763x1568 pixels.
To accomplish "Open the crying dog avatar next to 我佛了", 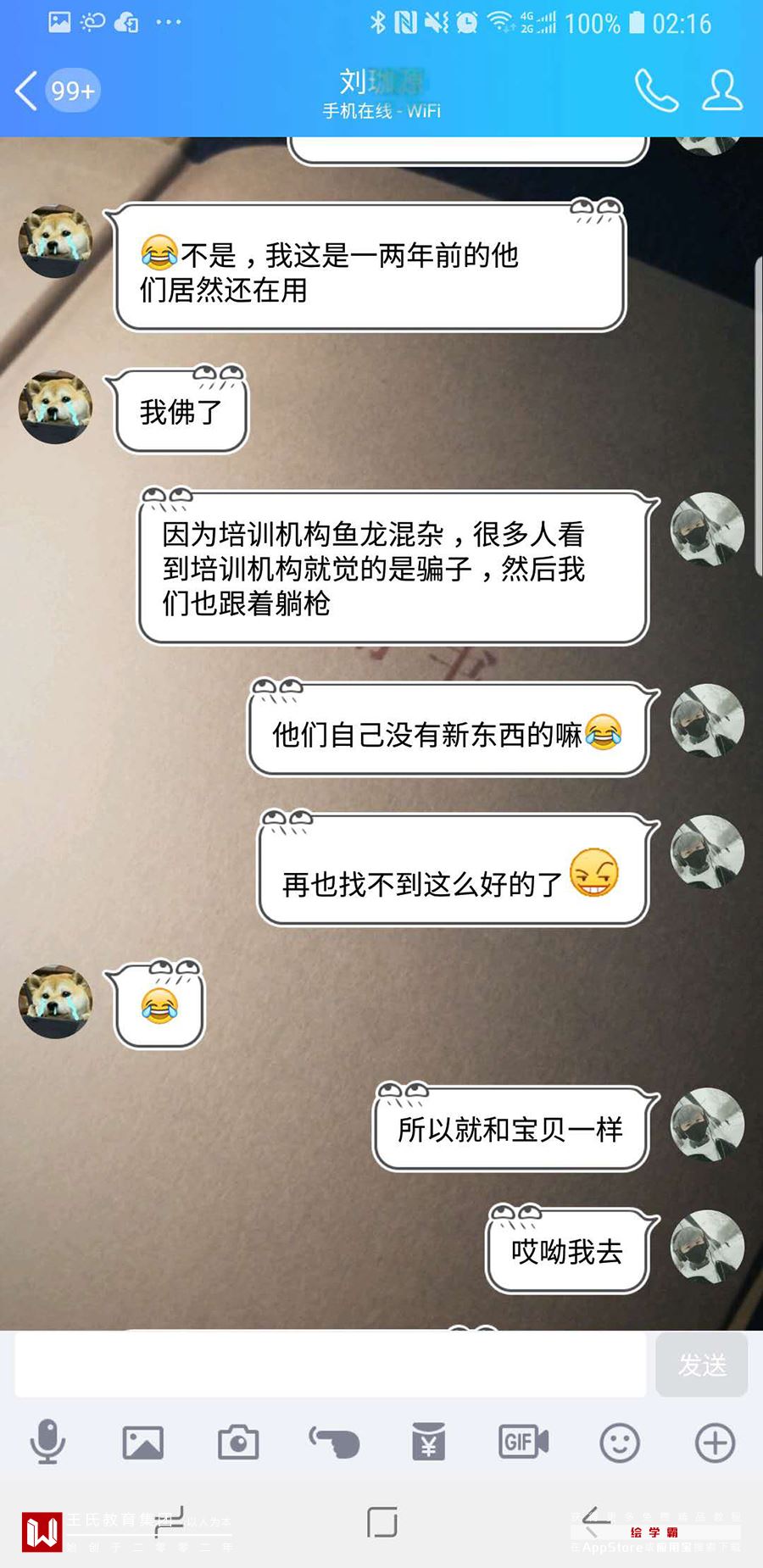I will click(55, 408).
